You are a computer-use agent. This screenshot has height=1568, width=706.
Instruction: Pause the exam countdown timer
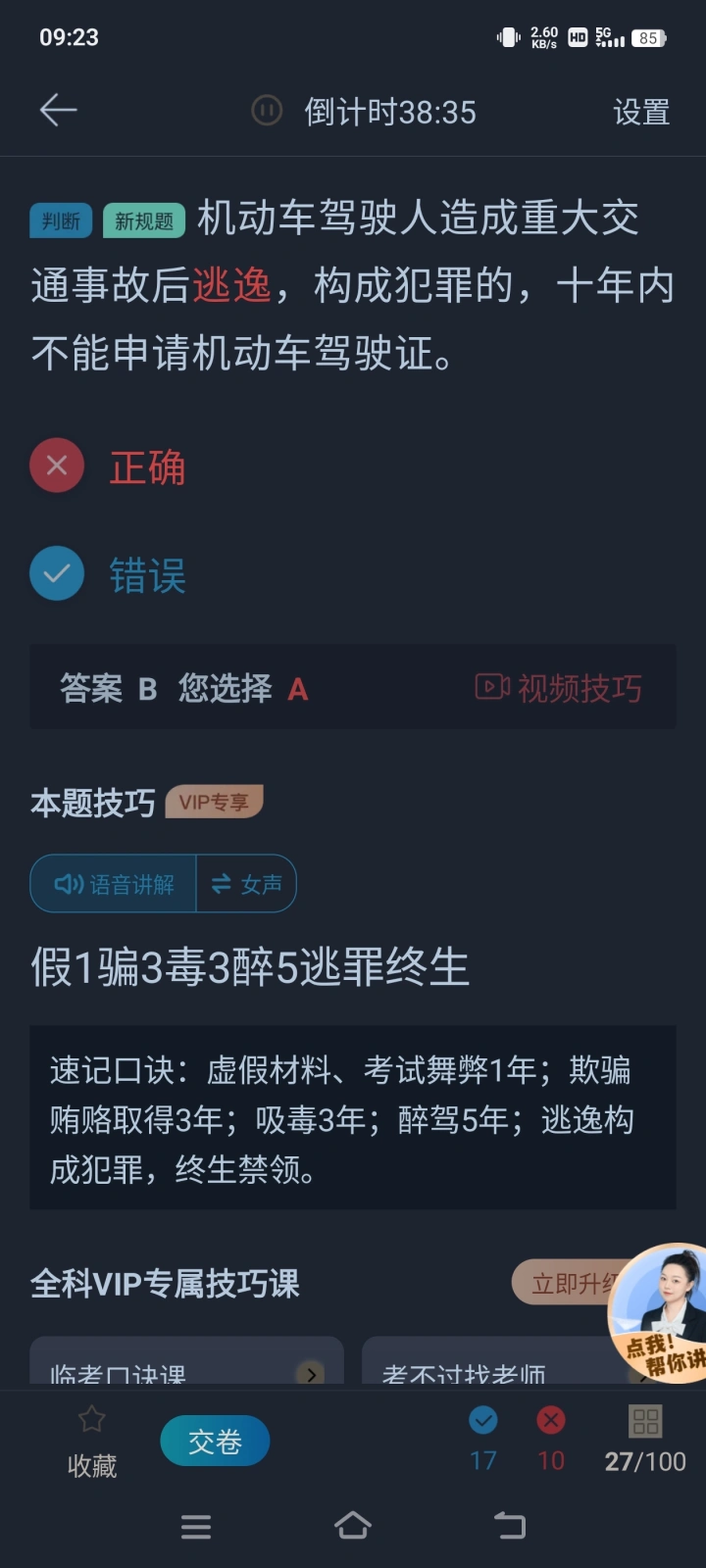click(x=267, y=111)
